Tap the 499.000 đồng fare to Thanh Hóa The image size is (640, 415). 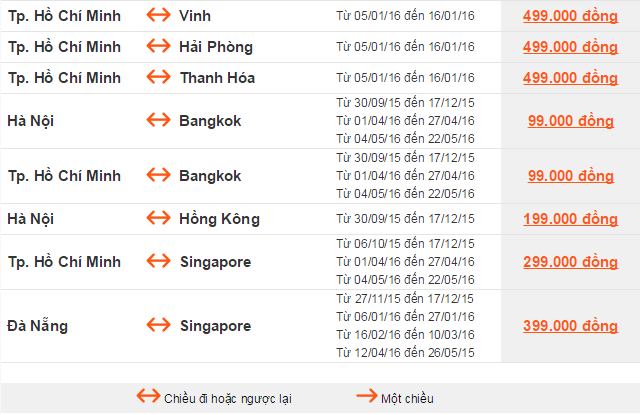tap(570, 78)
